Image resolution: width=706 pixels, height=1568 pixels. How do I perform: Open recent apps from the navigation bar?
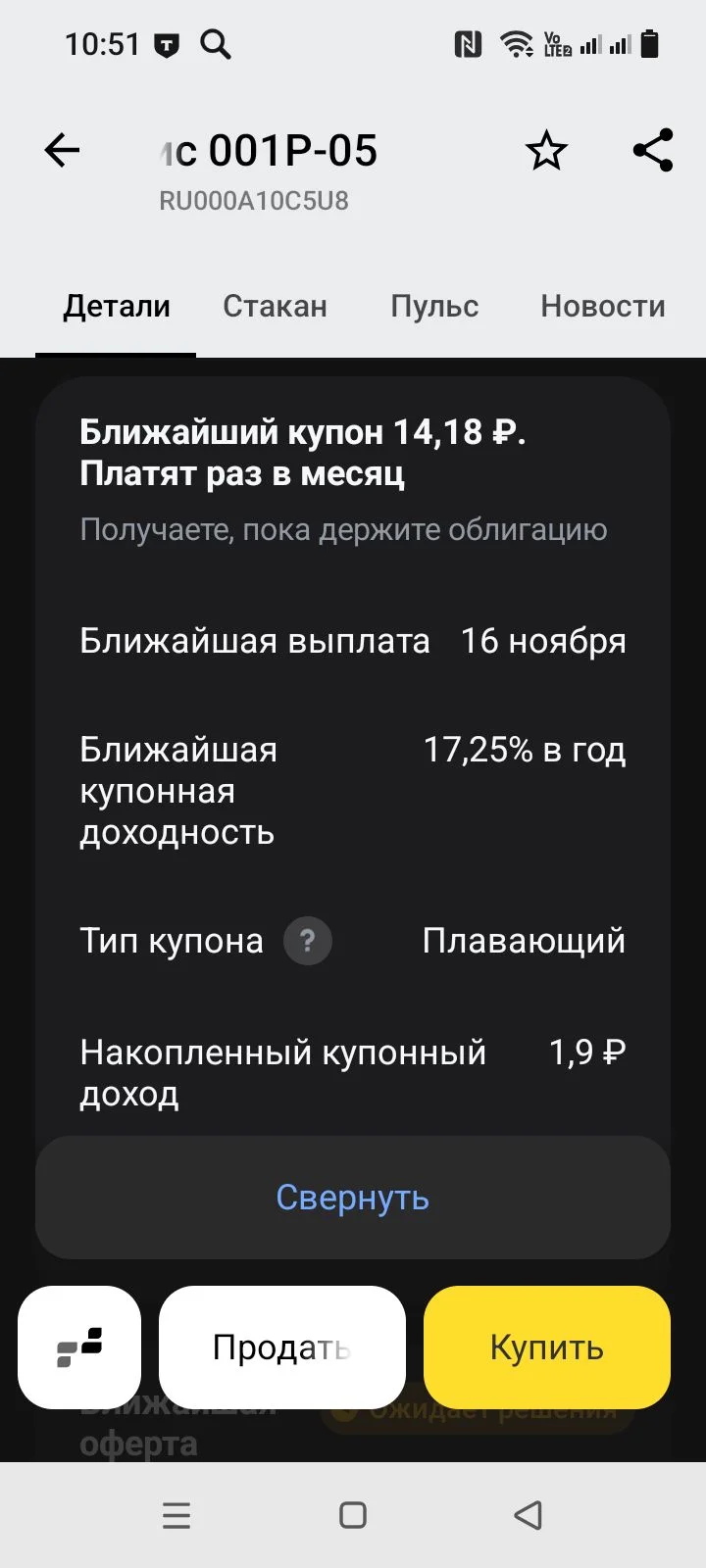176,1515
